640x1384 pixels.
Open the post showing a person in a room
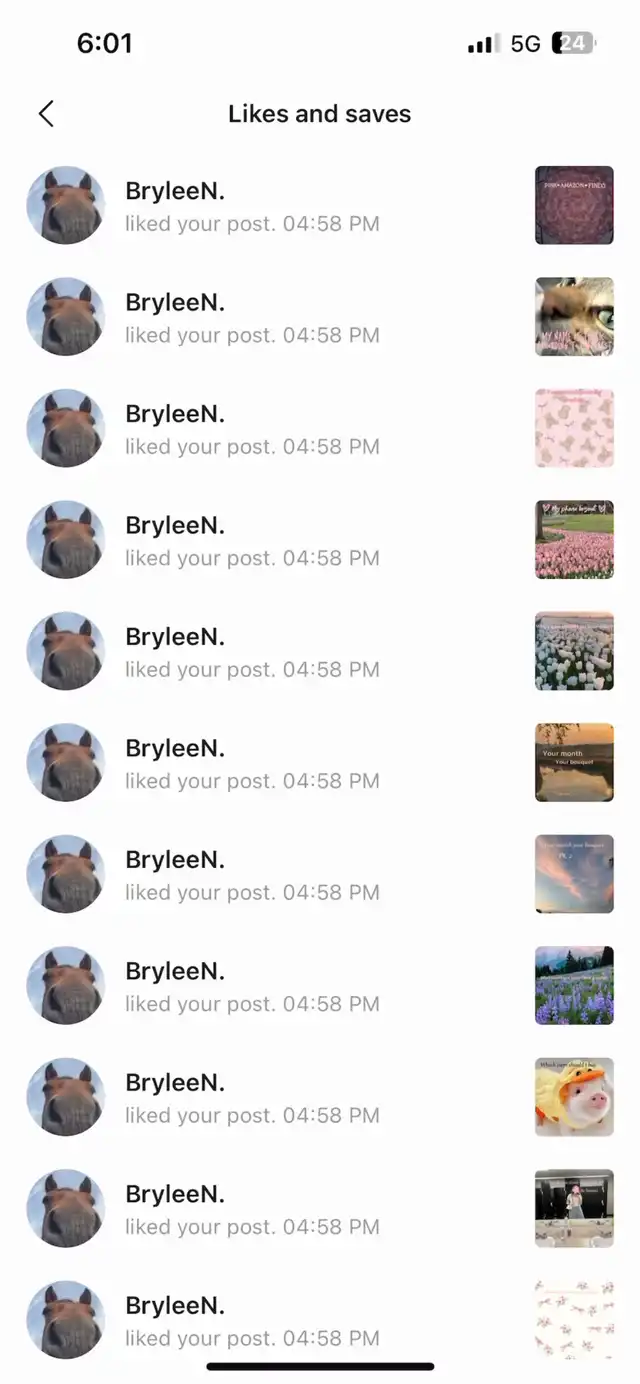click(x=574, y=1209)
